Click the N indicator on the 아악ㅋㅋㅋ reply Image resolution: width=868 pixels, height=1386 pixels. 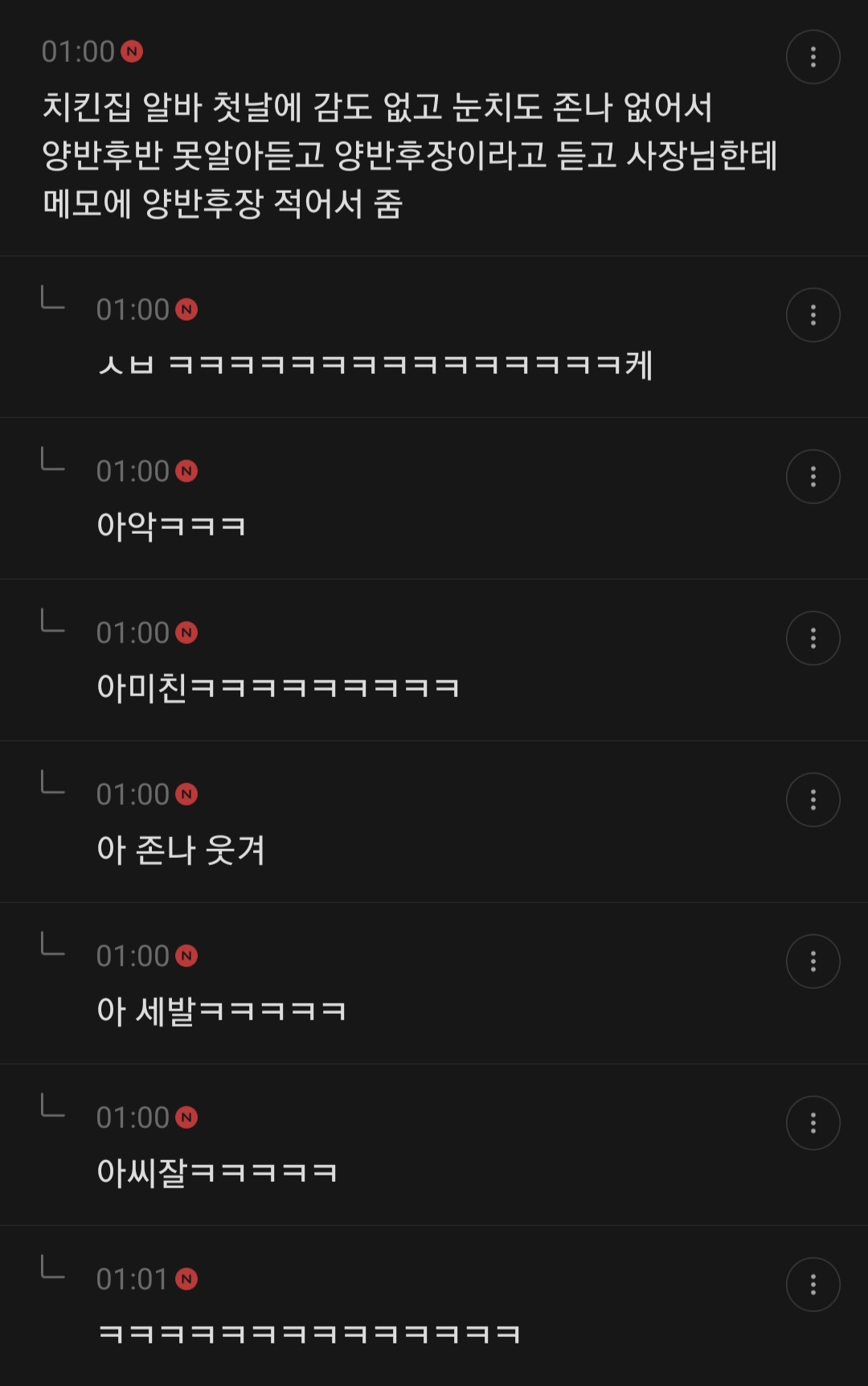click(x=186, y=473)
